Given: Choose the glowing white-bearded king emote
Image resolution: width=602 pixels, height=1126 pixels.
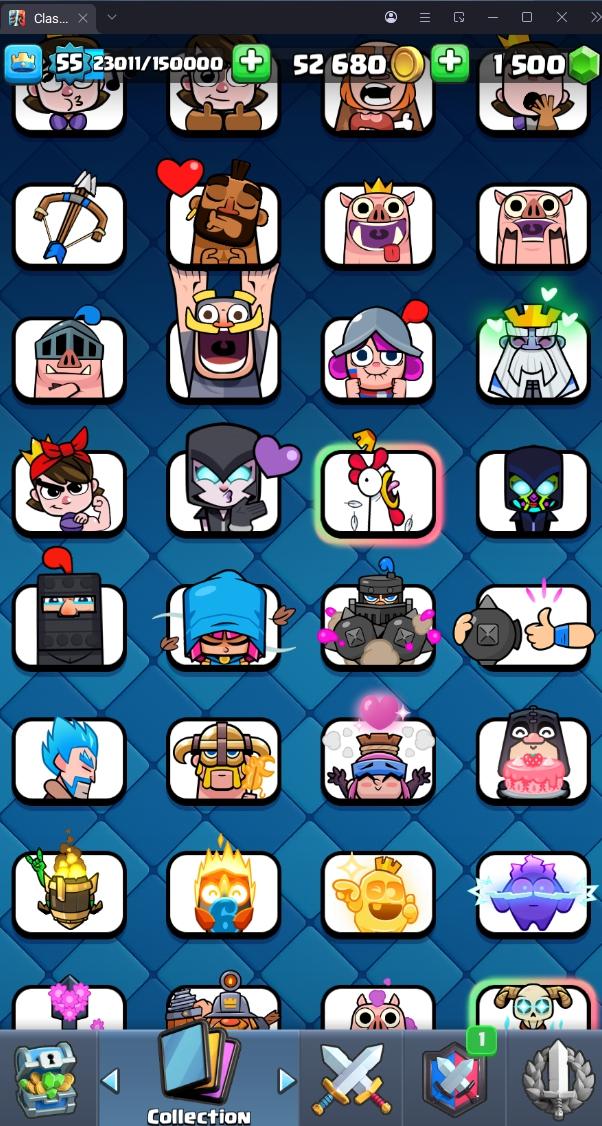Looking at the screenshot, I should coord(532,355).
